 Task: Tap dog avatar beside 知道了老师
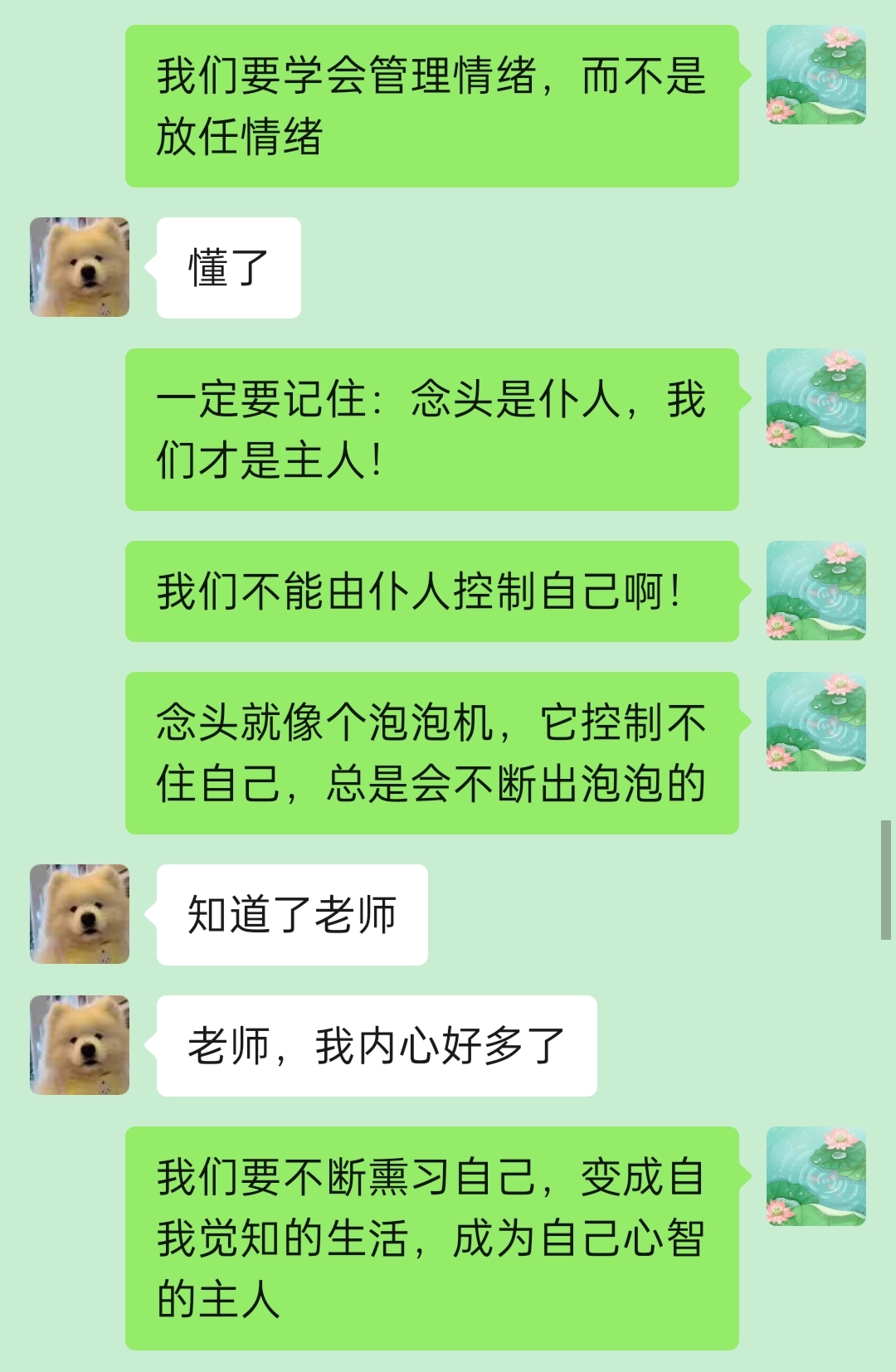80,914
